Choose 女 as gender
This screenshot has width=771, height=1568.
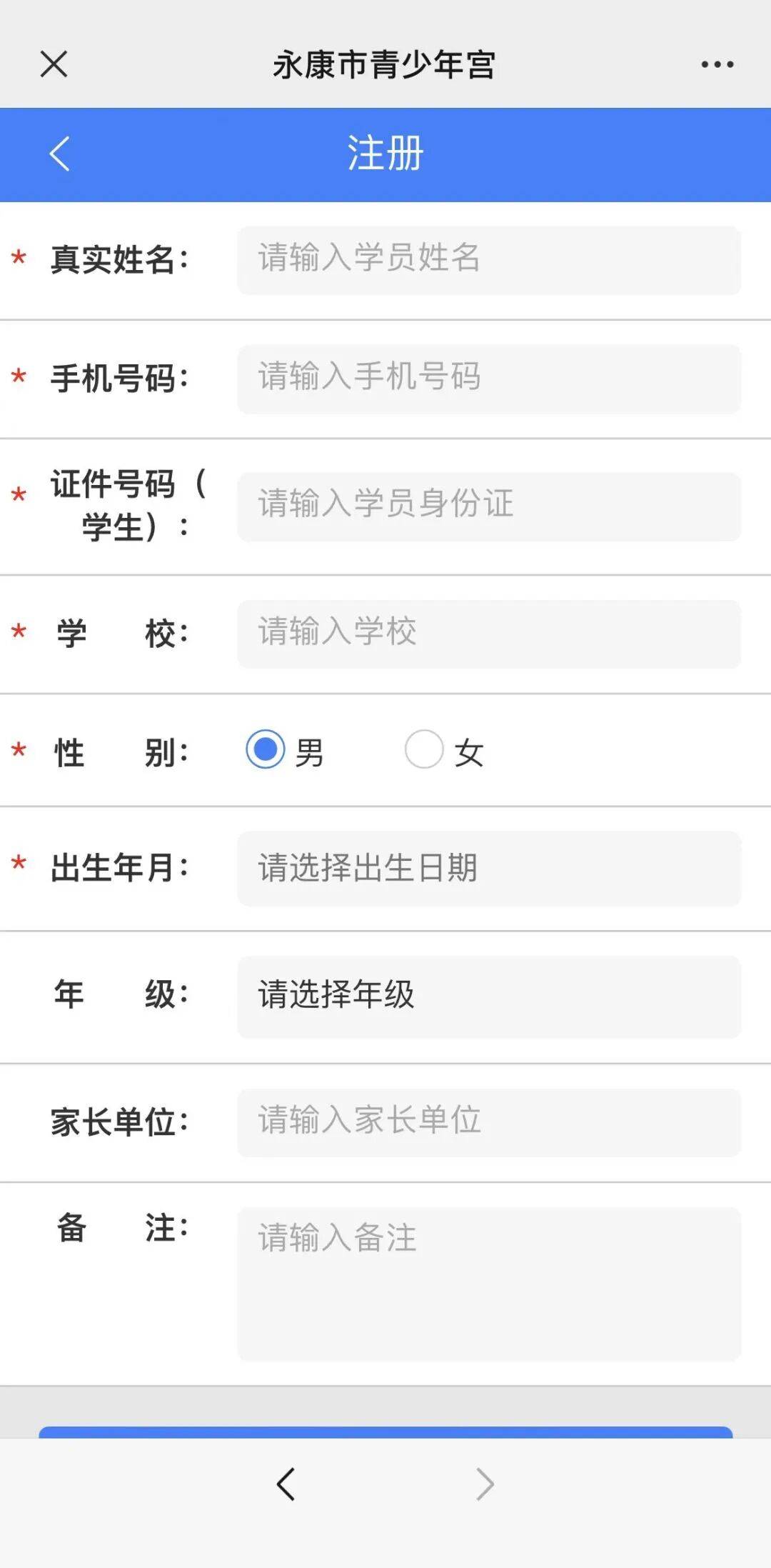[424, 749]
